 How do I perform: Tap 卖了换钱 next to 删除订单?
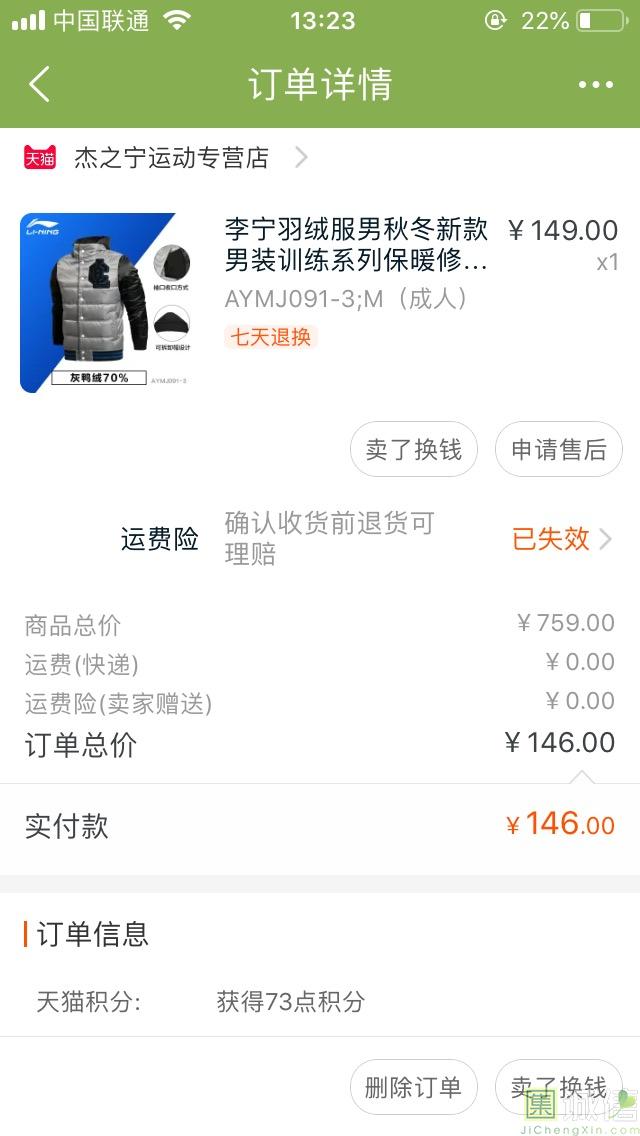558,1087
